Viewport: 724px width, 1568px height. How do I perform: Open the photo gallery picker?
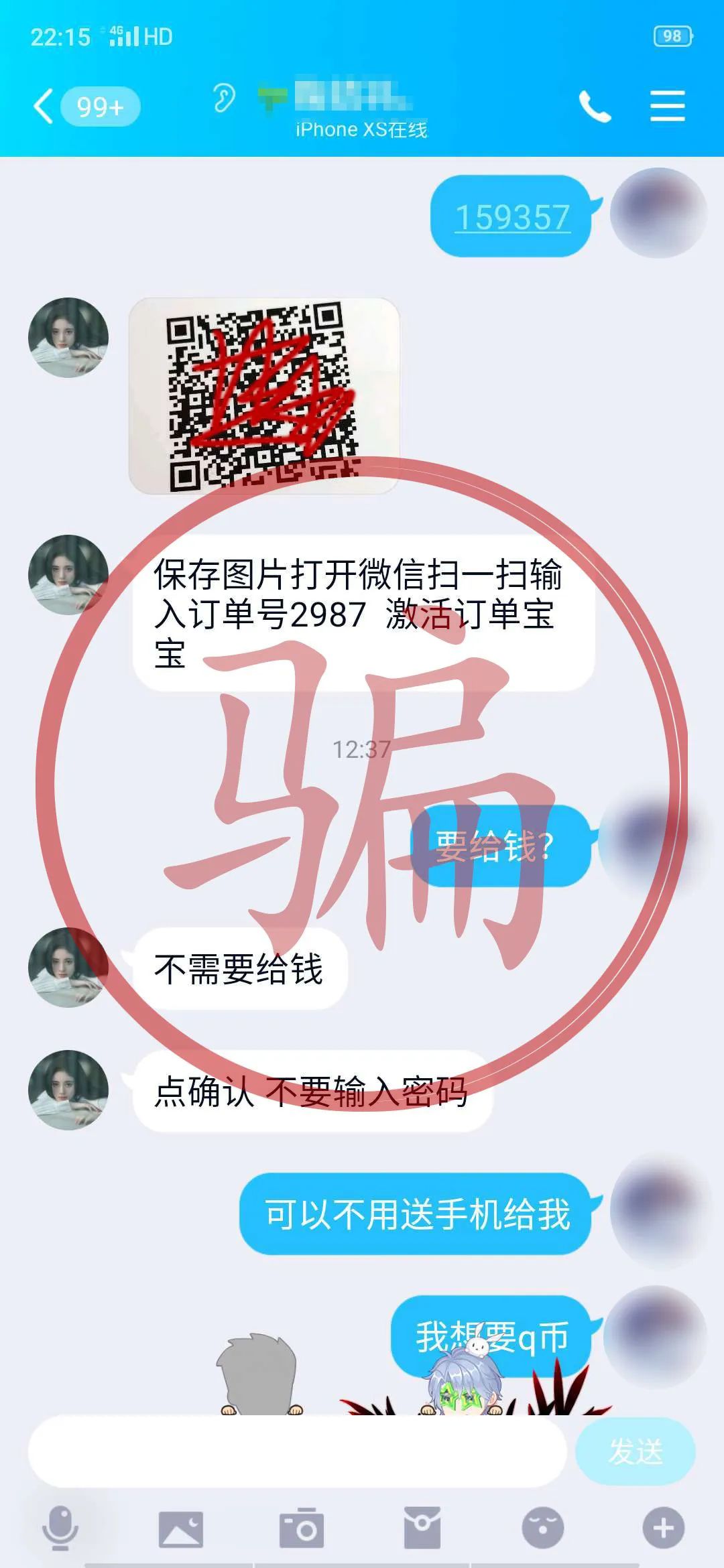[180, 1528]
